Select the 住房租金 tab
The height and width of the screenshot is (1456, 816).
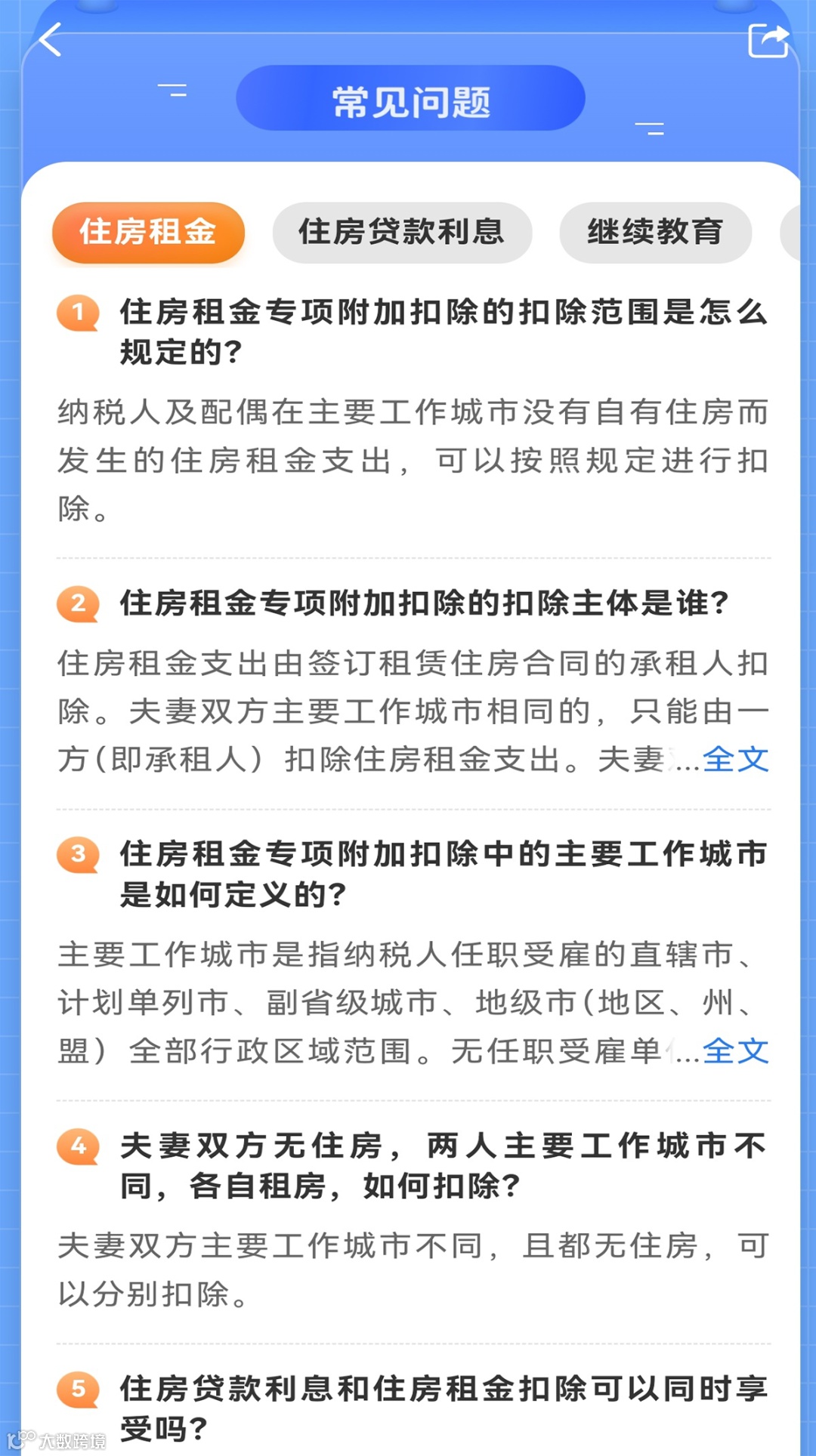tap(148, 232)
